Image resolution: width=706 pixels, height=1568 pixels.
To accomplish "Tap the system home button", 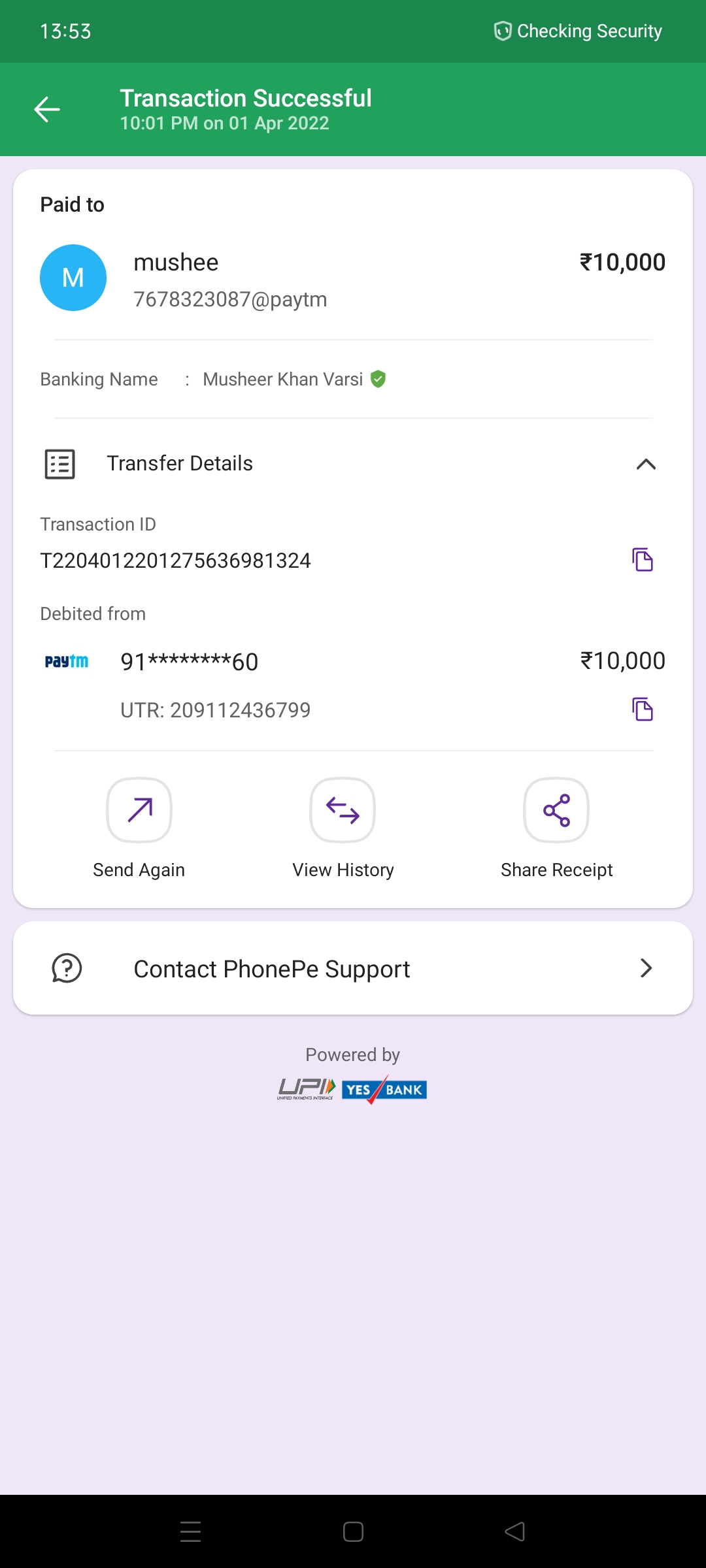I will coord(353,1531).
